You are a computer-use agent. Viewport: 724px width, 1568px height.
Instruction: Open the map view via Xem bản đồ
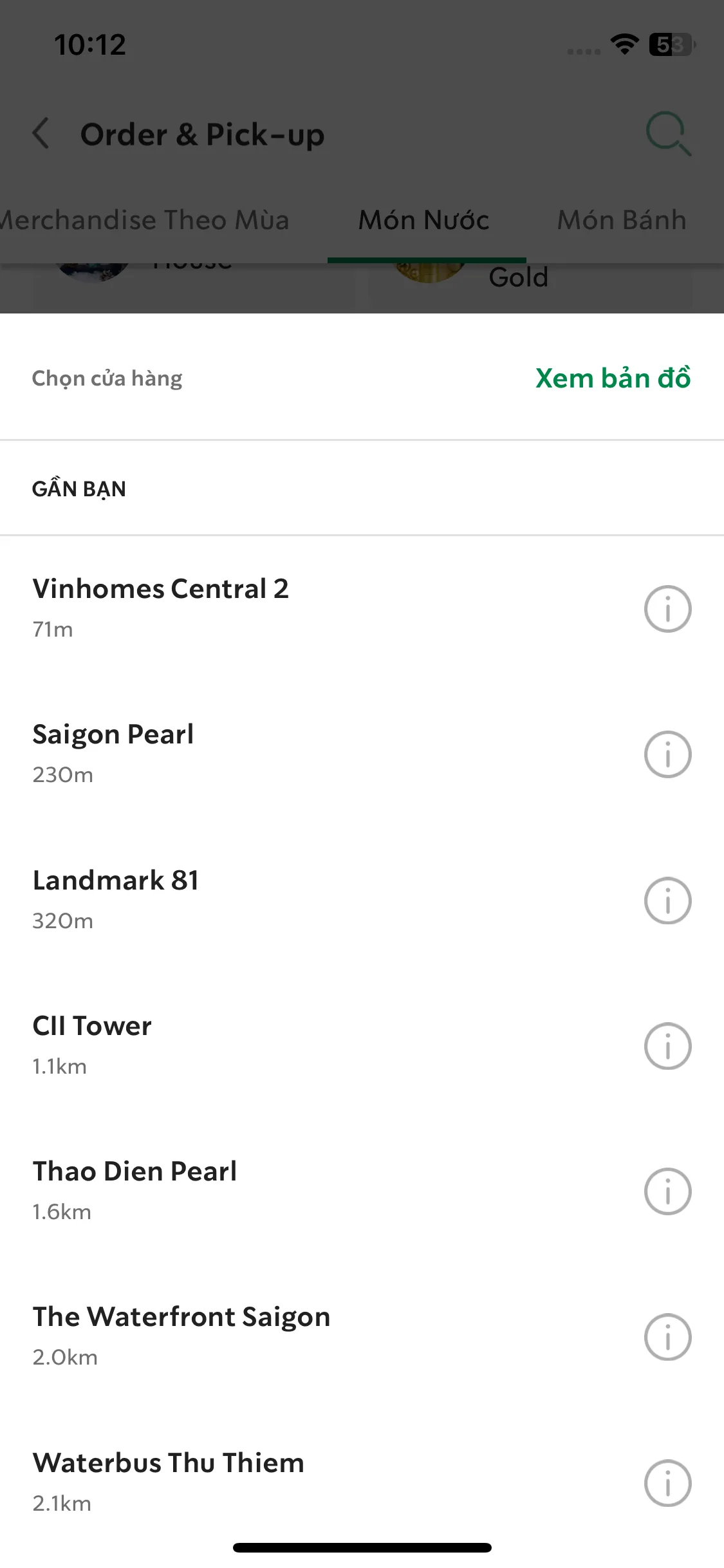[x=613, y=378]
